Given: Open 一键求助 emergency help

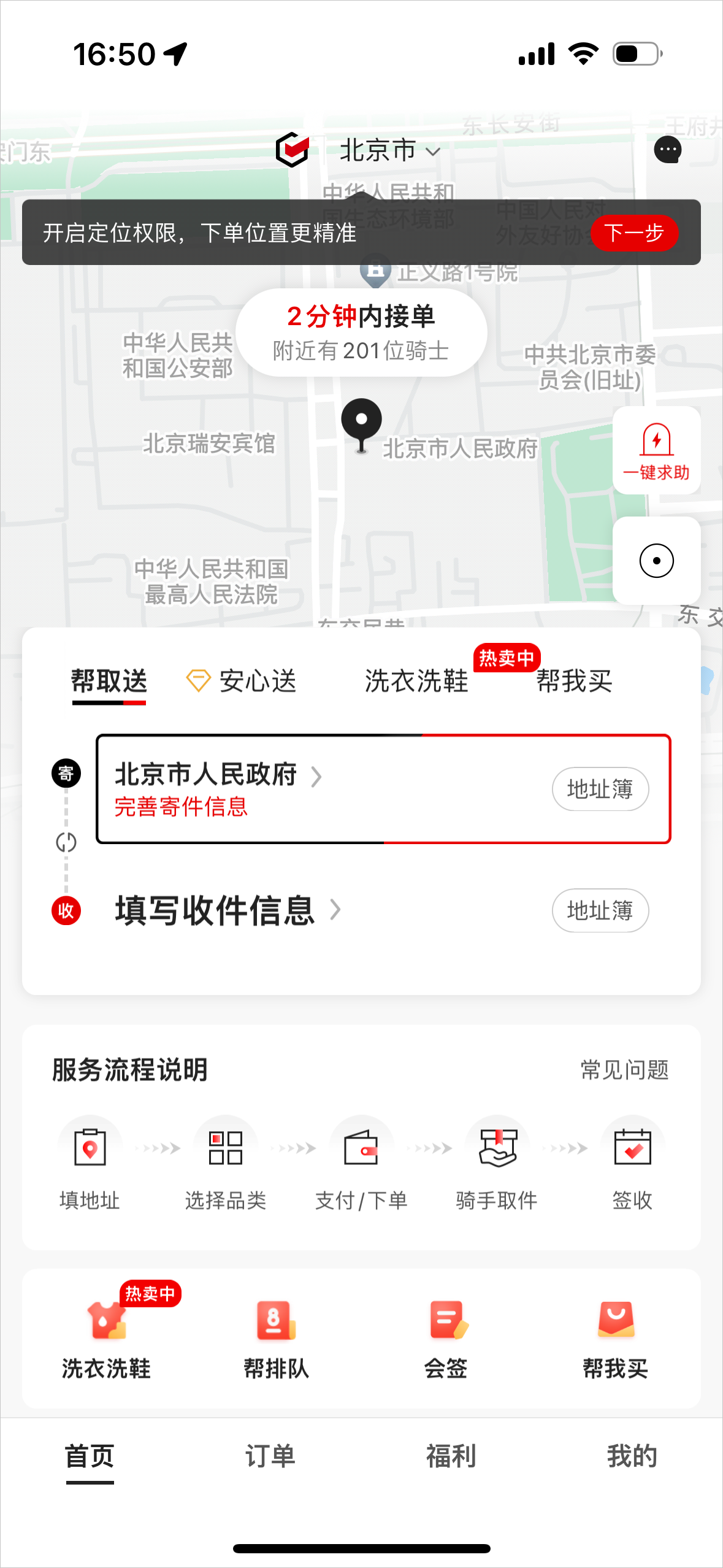Looking at the screenshot, I should (656, 450).
